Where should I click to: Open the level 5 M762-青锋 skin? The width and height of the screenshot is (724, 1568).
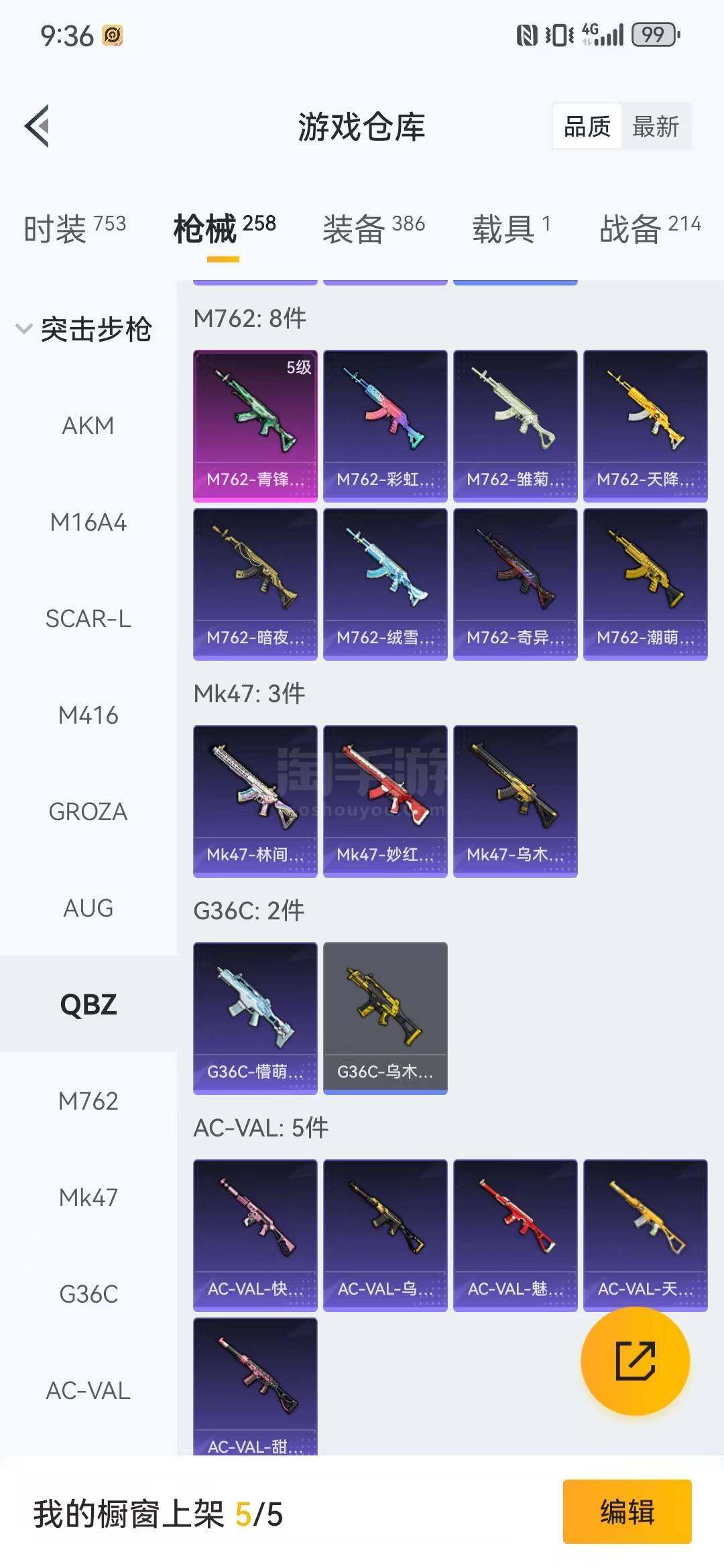(x=255, y=426)
